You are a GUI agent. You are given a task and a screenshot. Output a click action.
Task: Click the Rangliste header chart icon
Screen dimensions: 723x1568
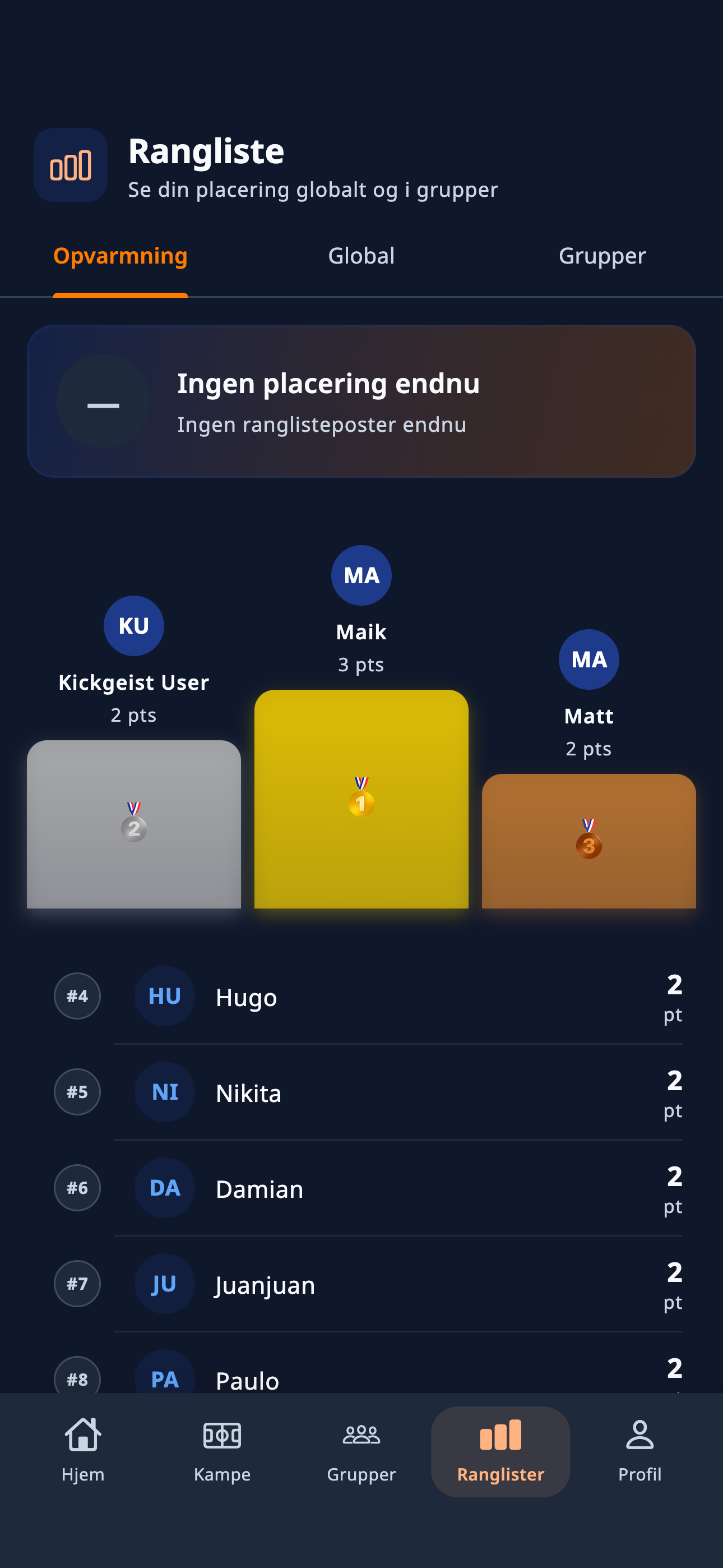70,165
